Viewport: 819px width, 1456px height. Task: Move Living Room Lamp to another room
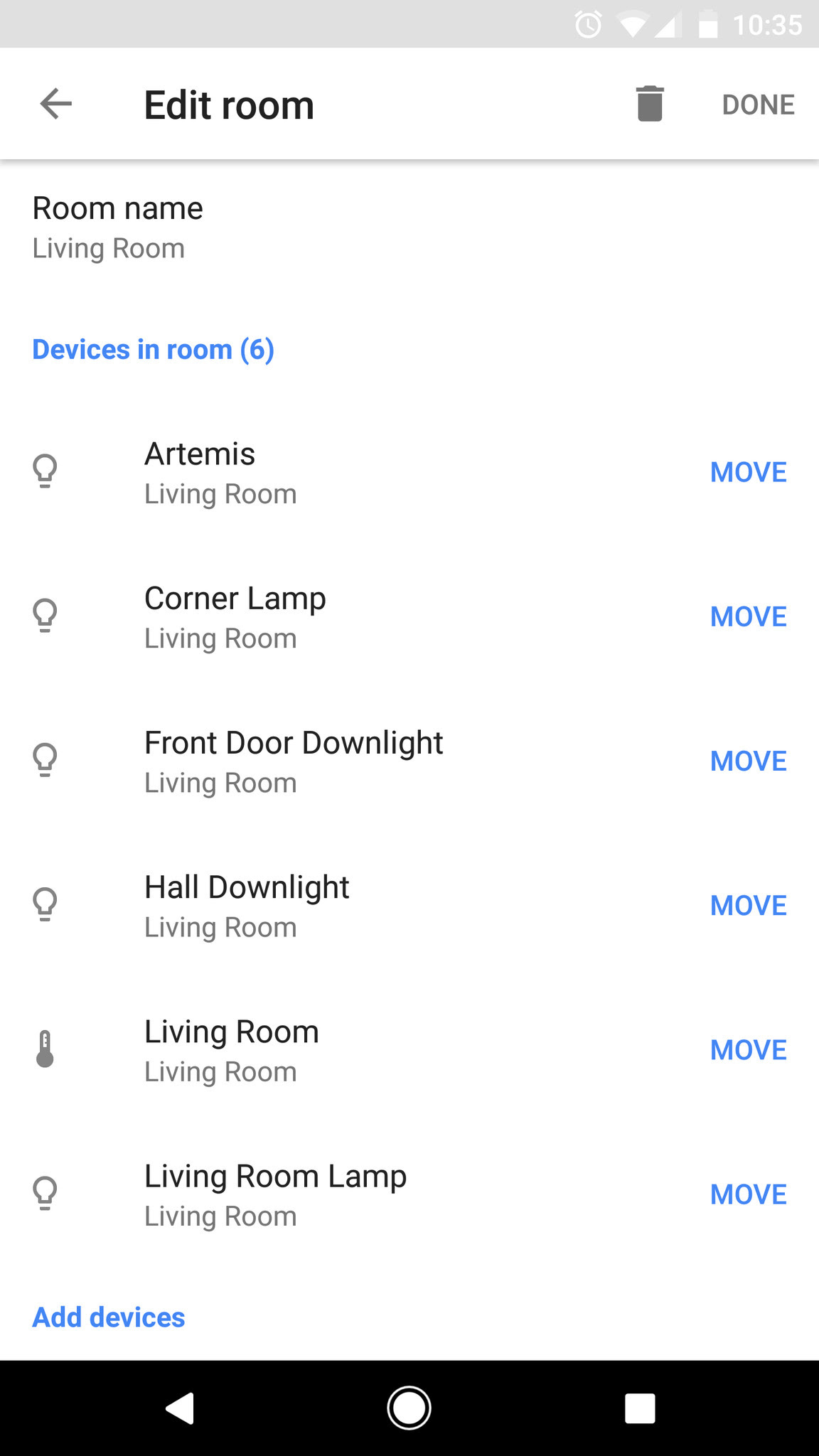click(748, 1194)
